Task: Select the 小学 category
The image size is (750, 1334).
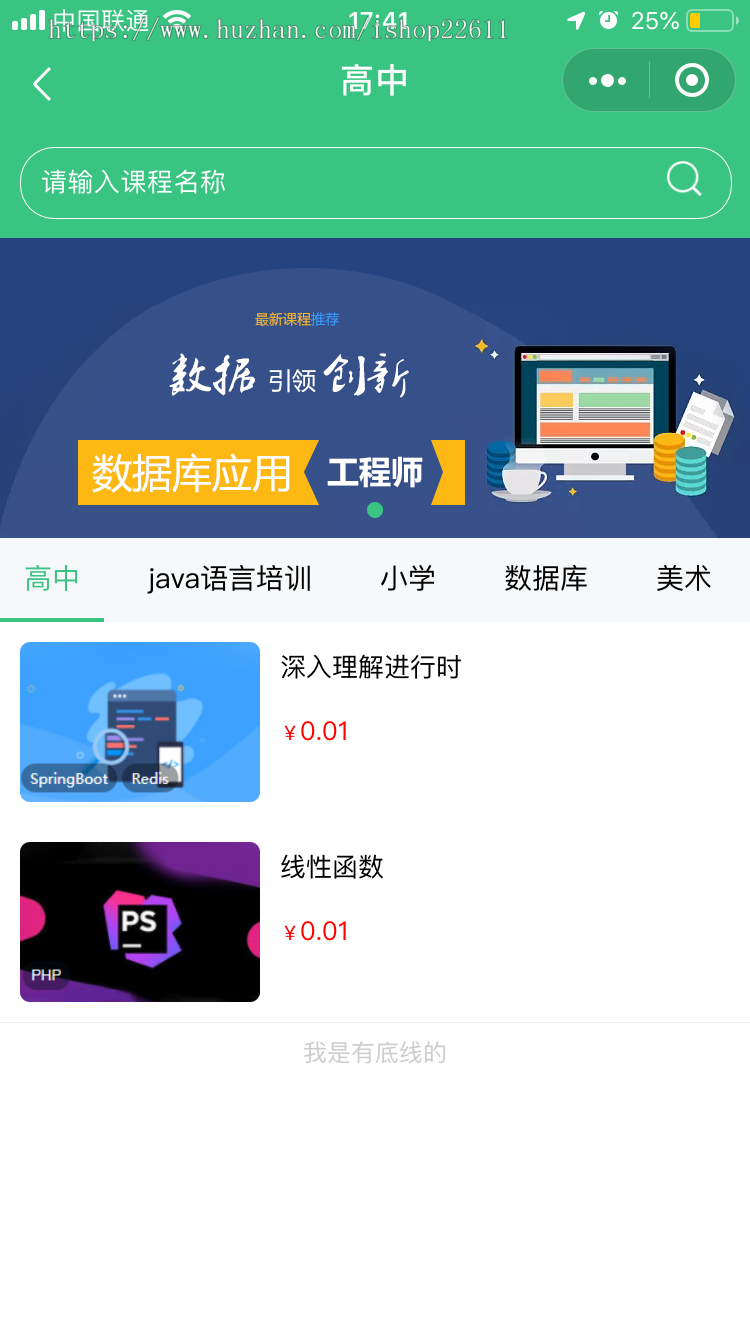Action: [408, 578]
